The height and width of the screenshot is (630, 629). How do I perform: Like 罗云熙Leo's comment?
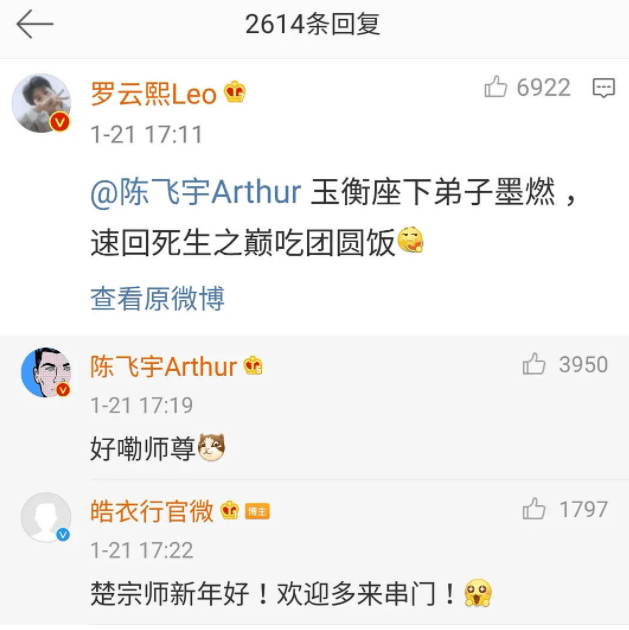click(497, 88)
